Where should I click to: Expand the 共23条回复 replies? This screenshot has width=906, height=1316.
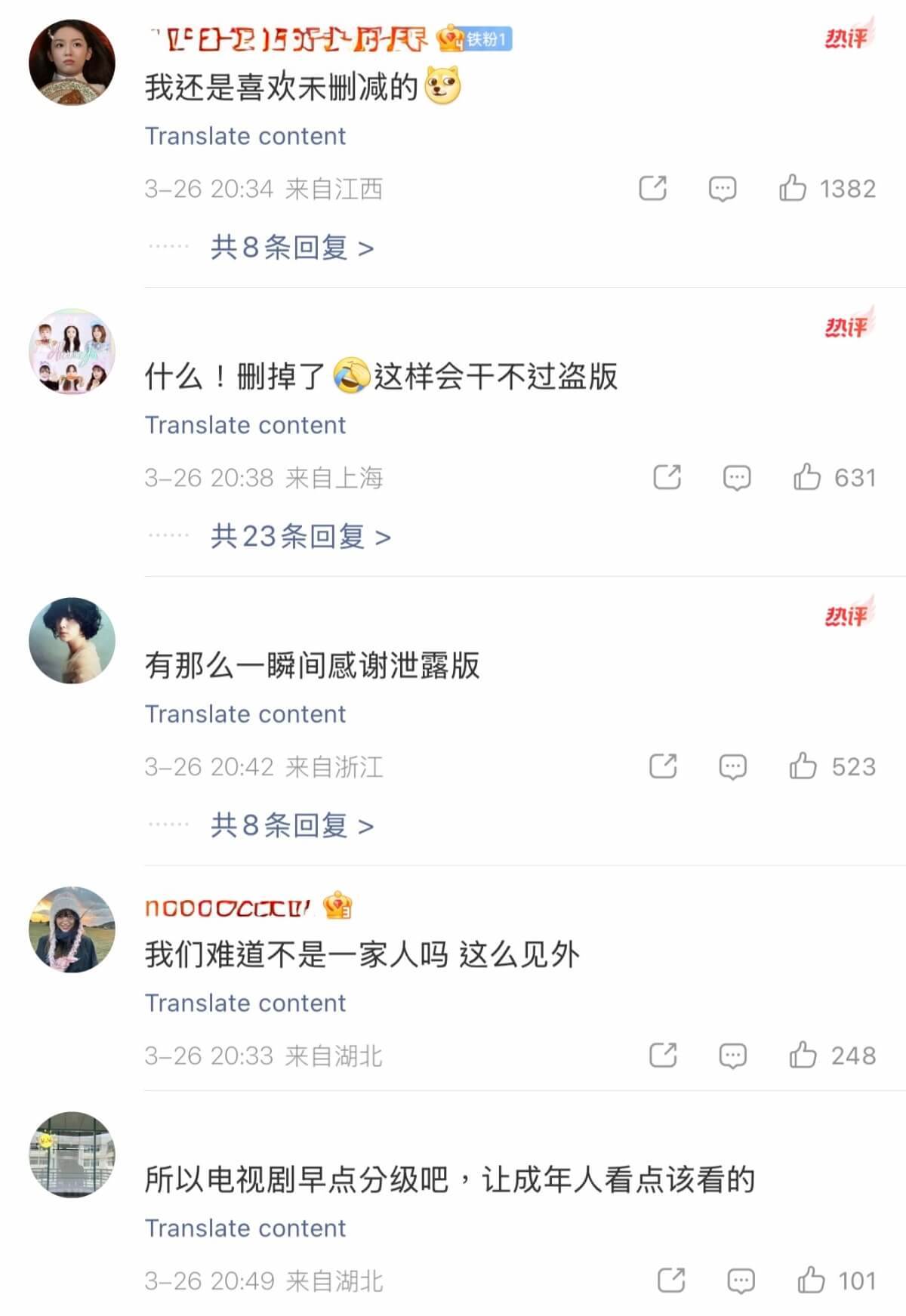click(x=300, y=537)
